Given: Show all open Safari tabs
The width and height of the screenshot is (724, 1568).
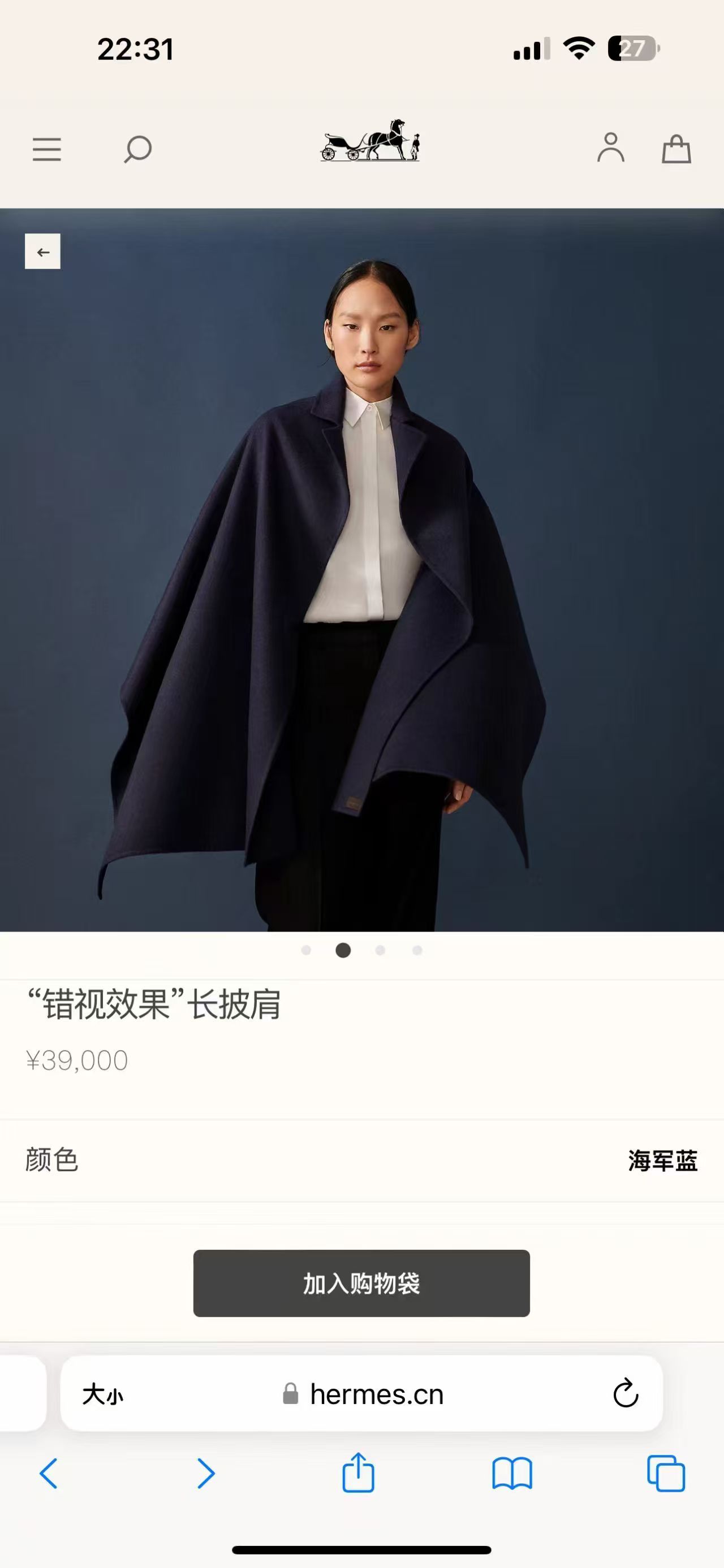Looking at the screenshot, I should point(666,1474).
